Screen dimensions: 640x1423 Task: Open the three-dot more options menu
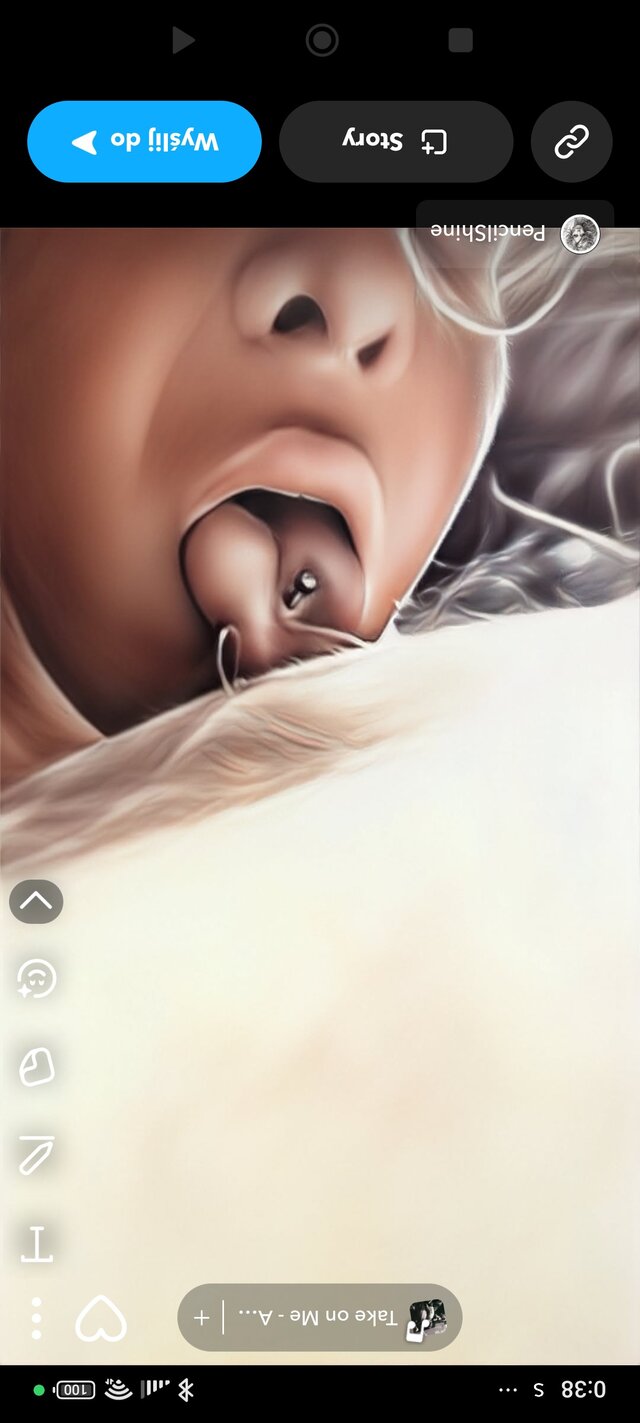pyautogui.click(x=36, y=1318)
